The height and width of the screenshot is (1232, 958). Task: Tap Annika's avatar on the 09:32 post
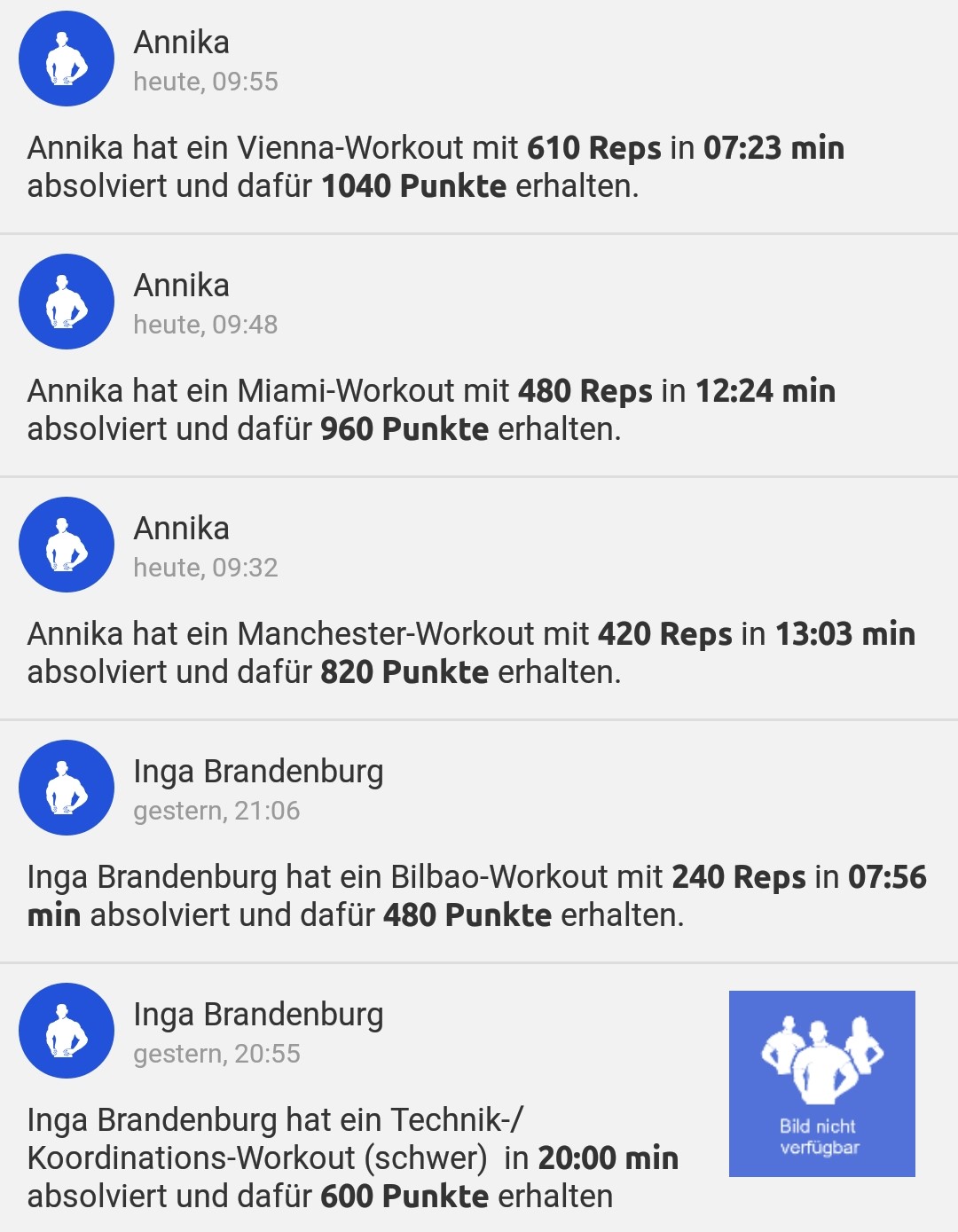[67, 545]
